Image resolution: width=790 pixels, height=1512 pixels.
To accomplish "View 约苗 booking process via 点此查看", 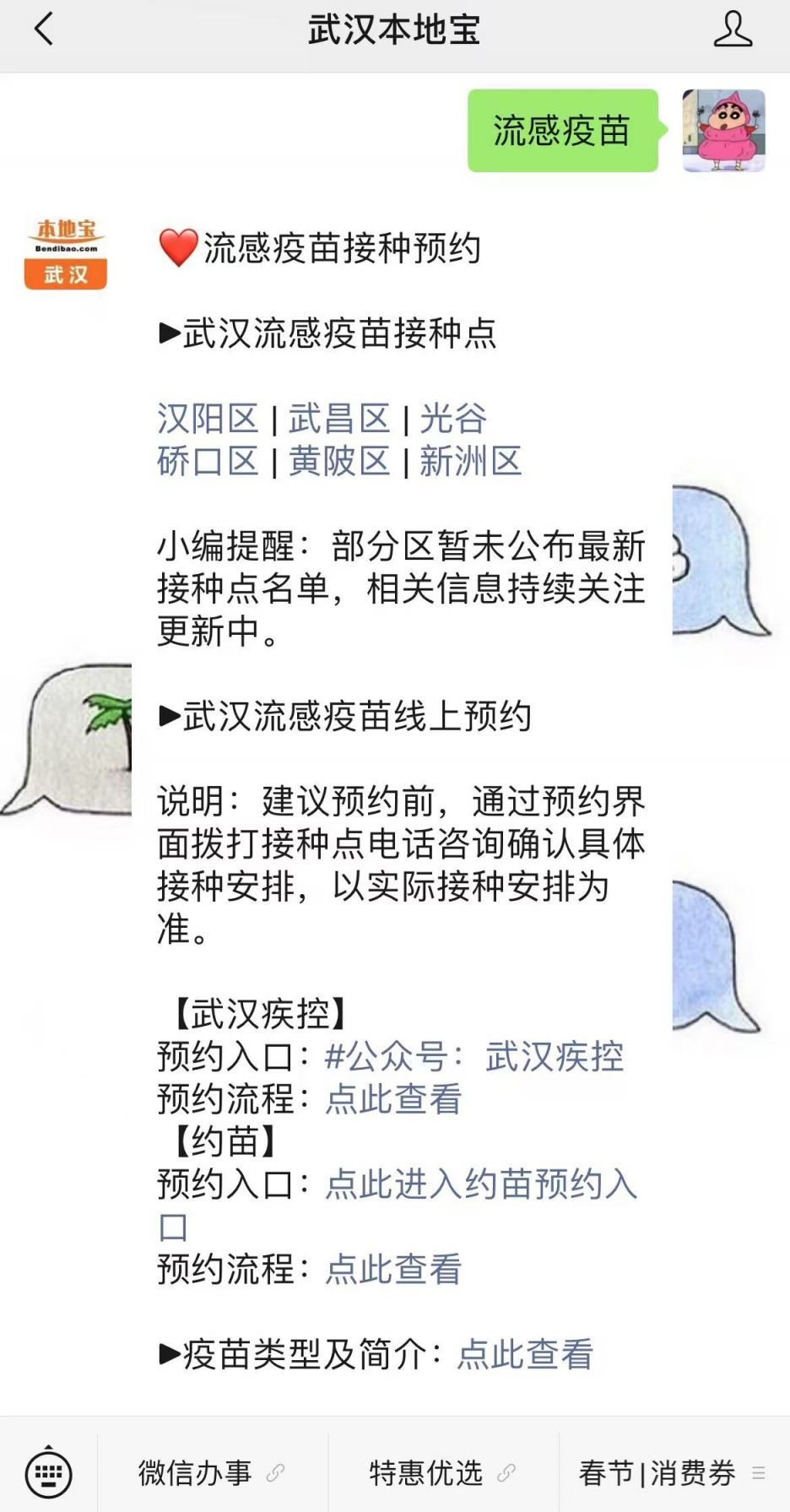I will [393, 1269].
